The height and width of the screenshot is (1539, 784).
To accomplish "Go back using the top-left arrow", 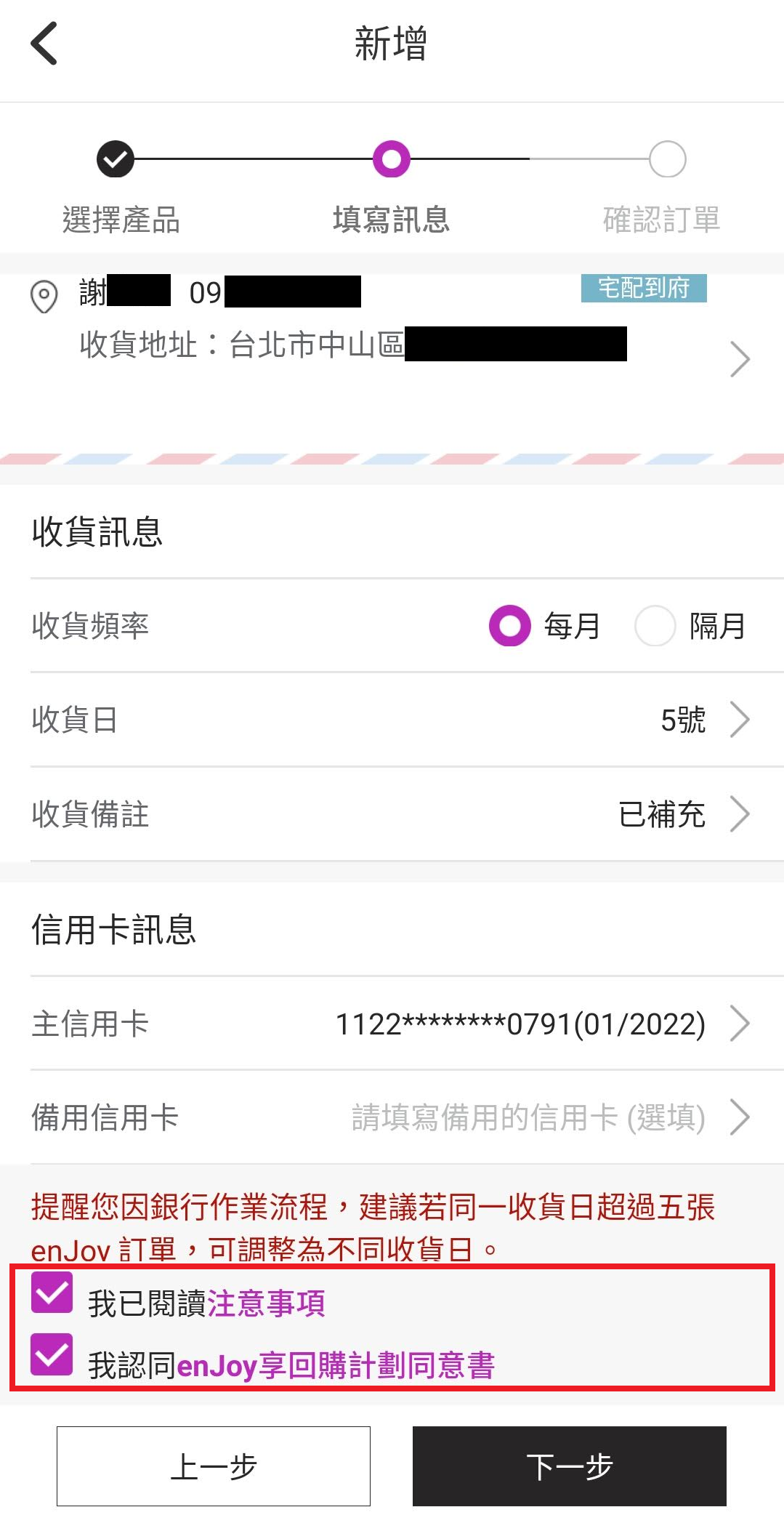I will pyautogui.click(x=44, y=44).
